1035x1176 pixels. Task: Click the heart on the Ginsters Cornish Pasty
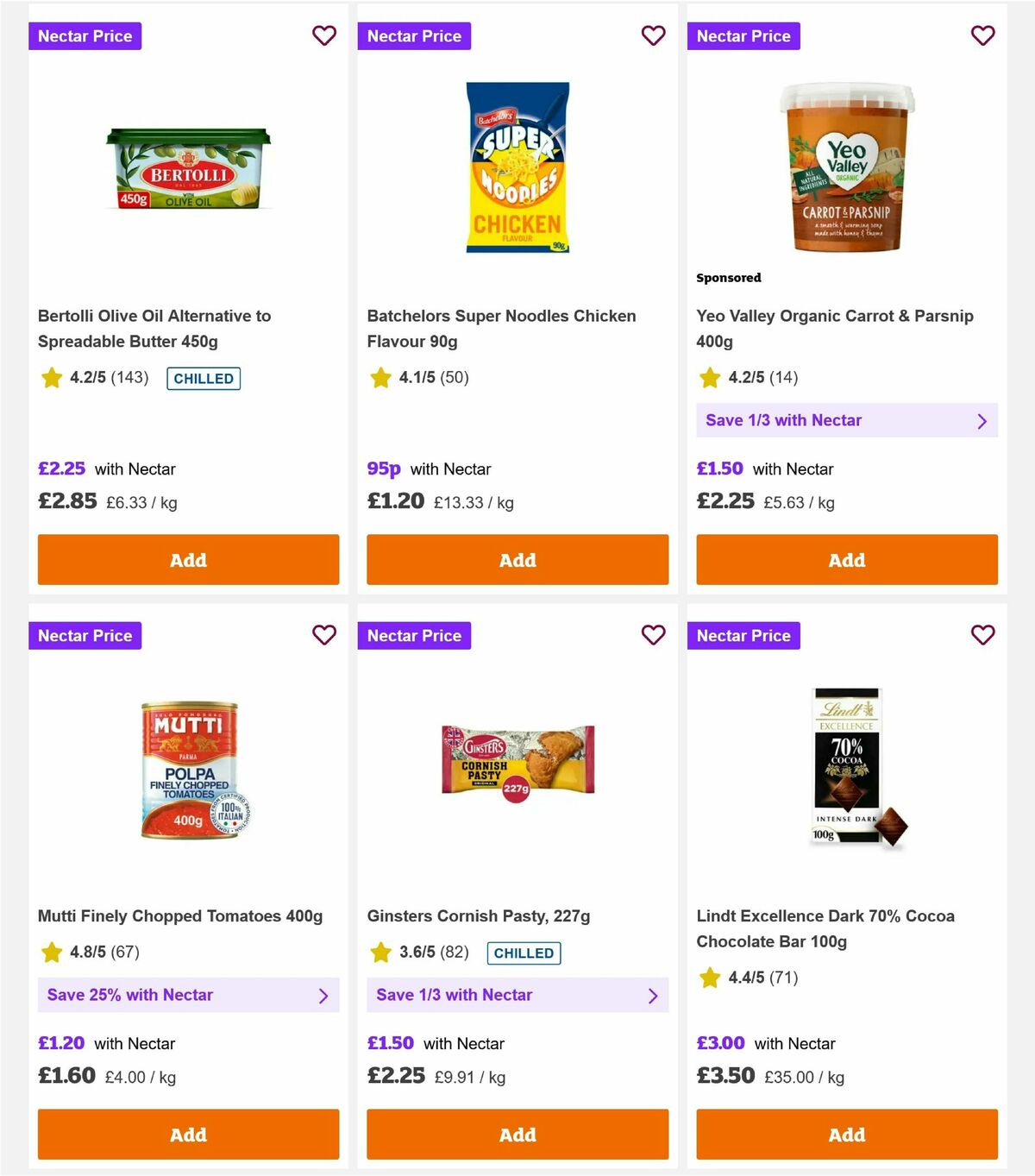tap(653, 635)
